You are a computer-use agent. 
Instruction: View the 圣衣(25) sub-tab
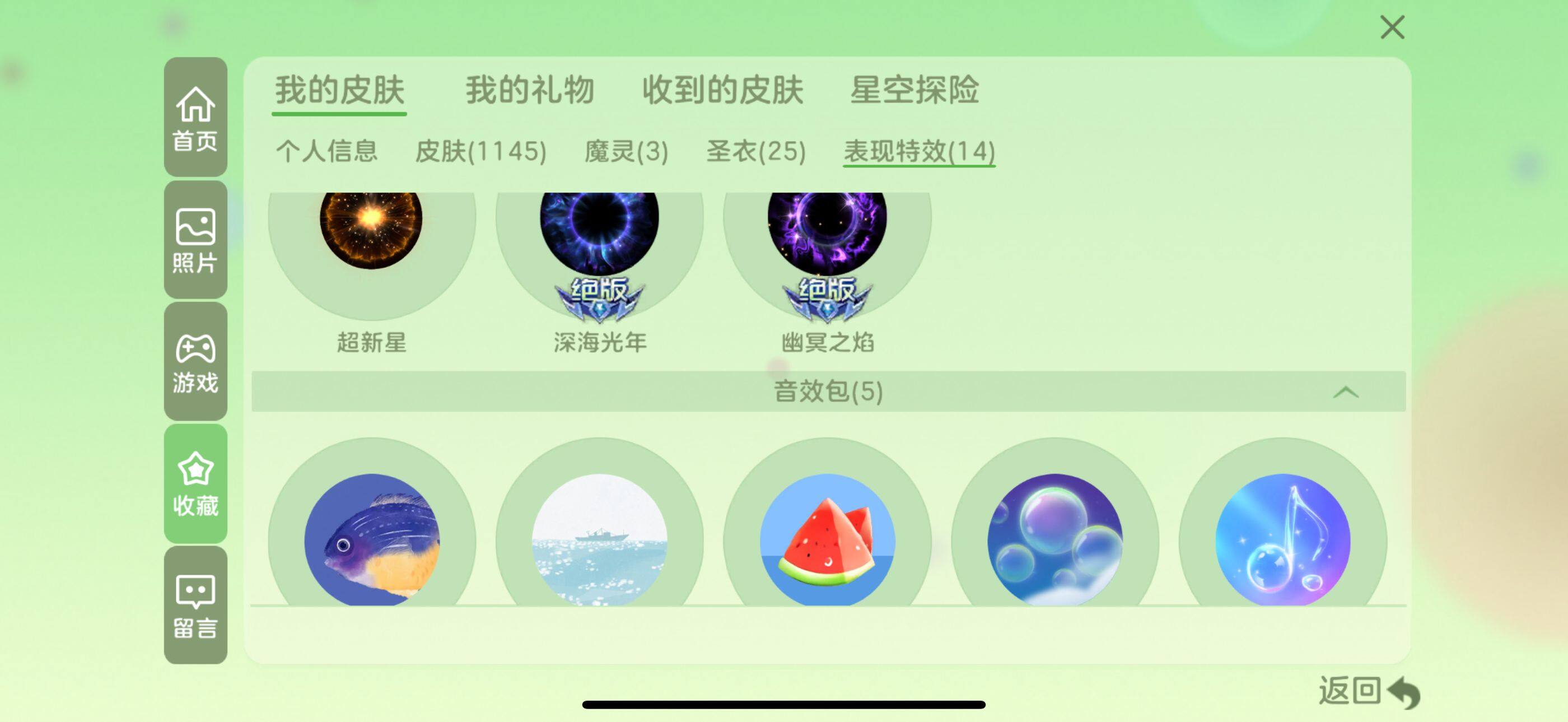point(755,151)
